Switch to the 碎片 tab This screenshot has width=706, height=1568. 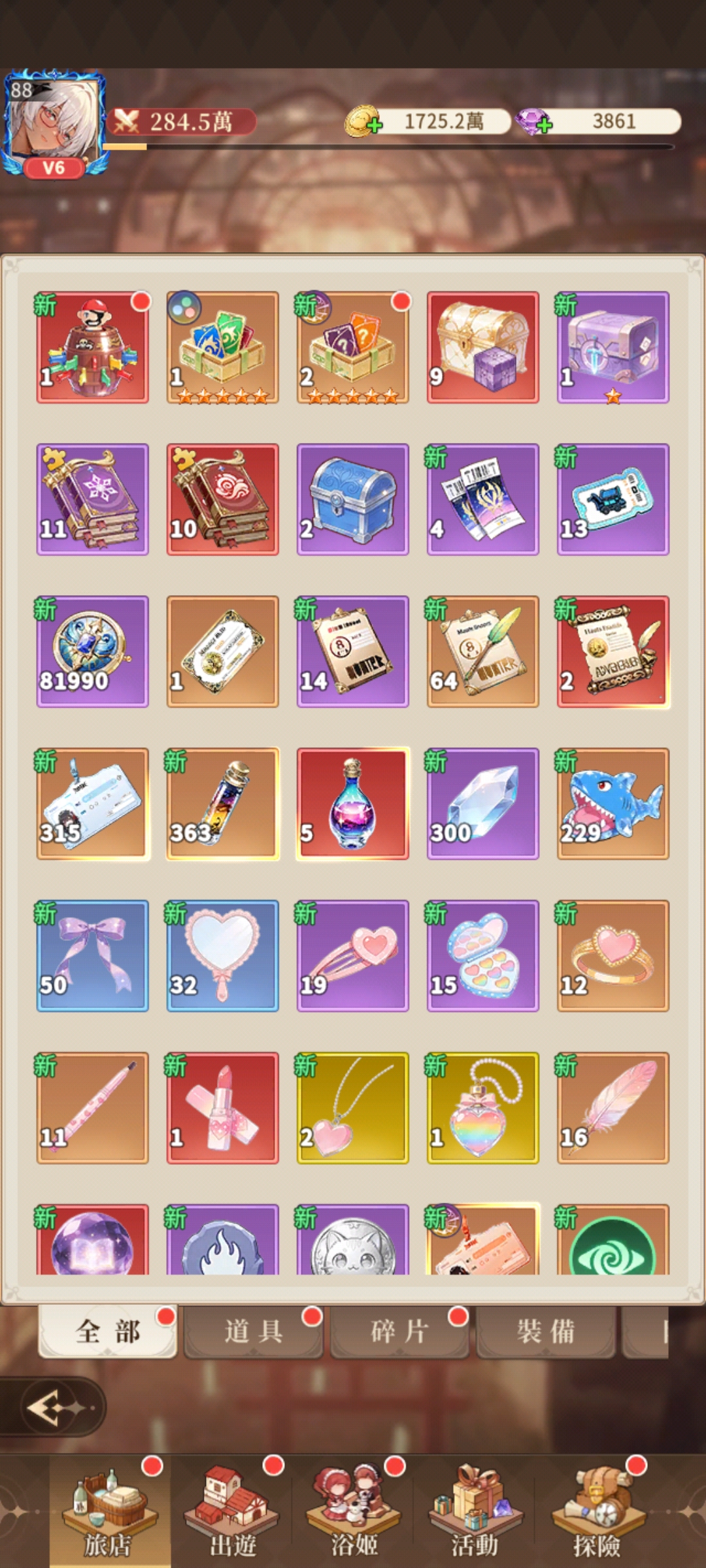[x=399, y=1331]
